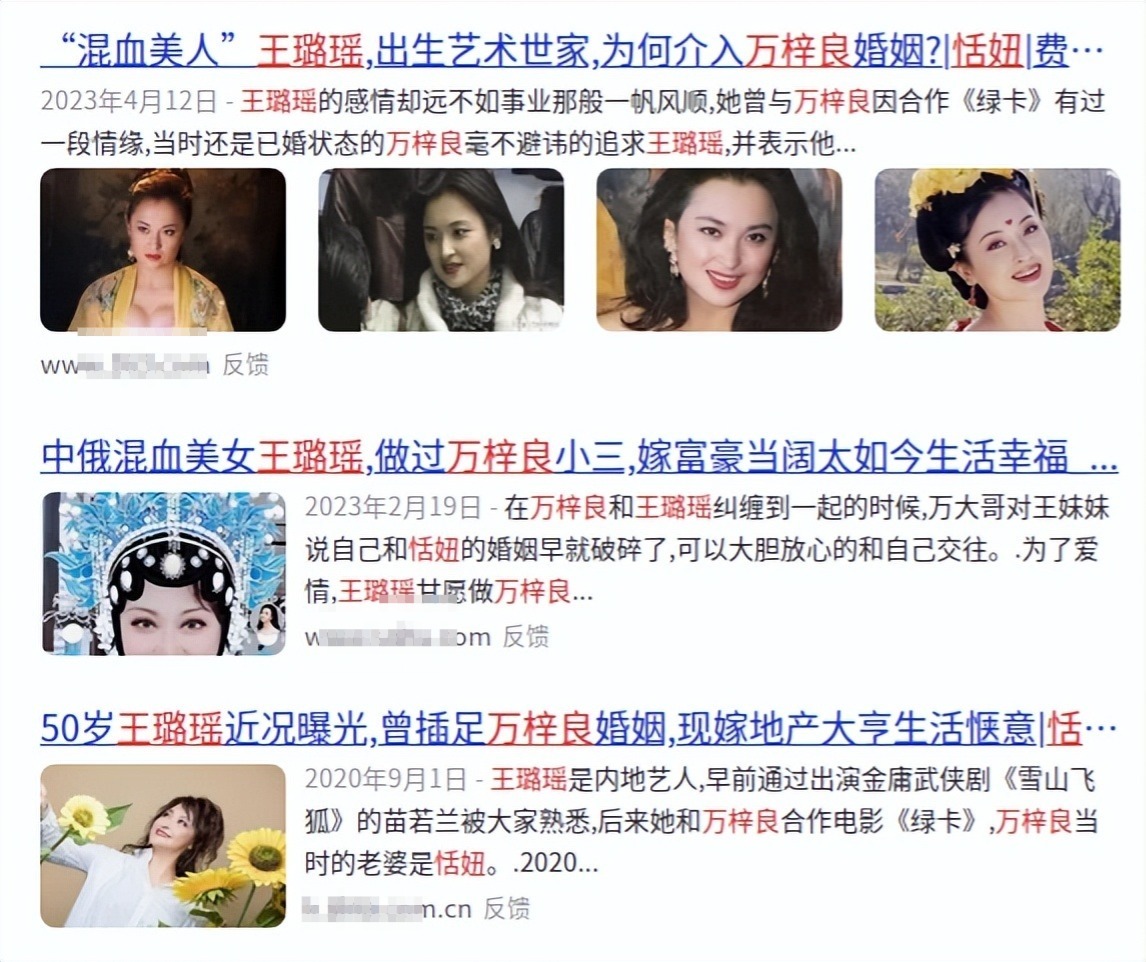View the yellow robe costume image
Image resolution: width=1146 pixels, height=962 pixels.
(163, 250)
